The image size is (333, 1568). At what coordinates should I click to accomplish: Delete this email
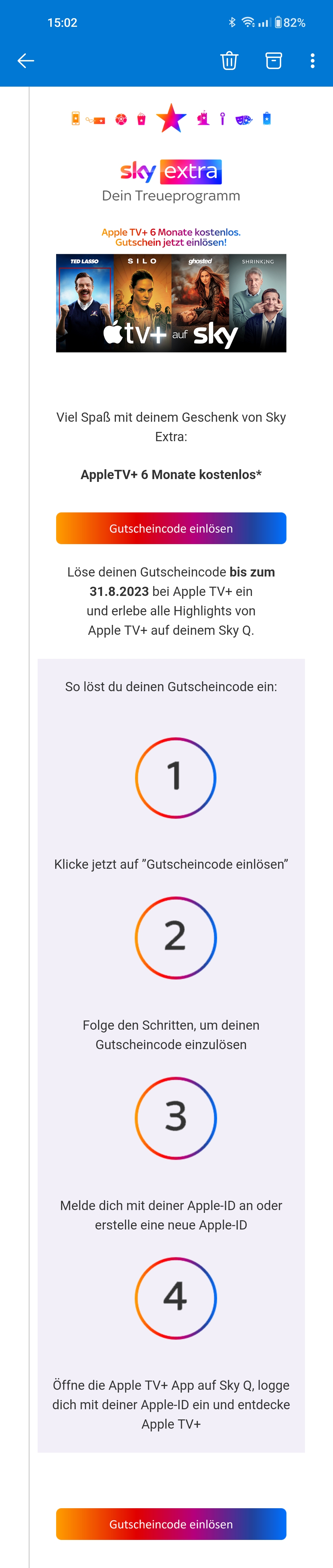[229, 61]
